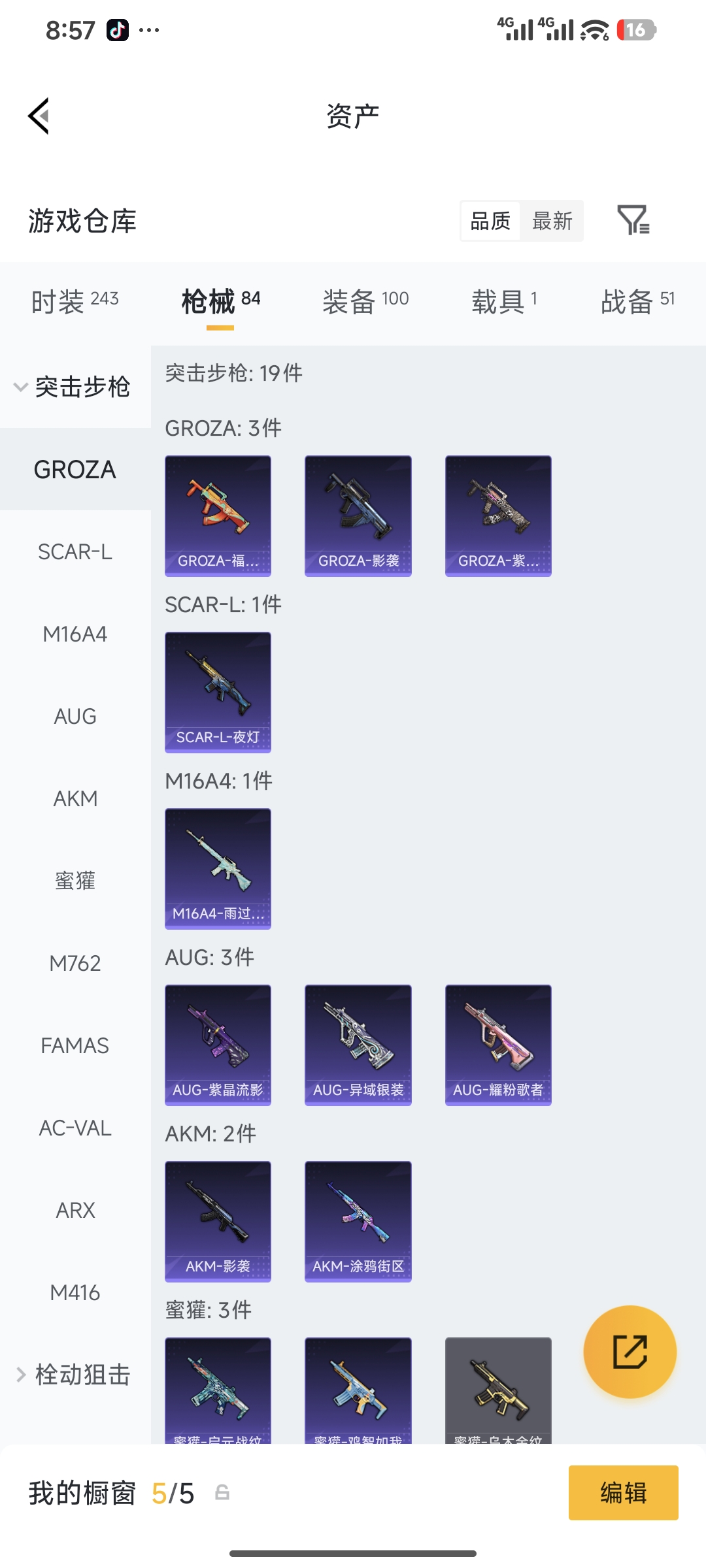Select M762 in the side list
706x1568 pixels.
point(75,963)
